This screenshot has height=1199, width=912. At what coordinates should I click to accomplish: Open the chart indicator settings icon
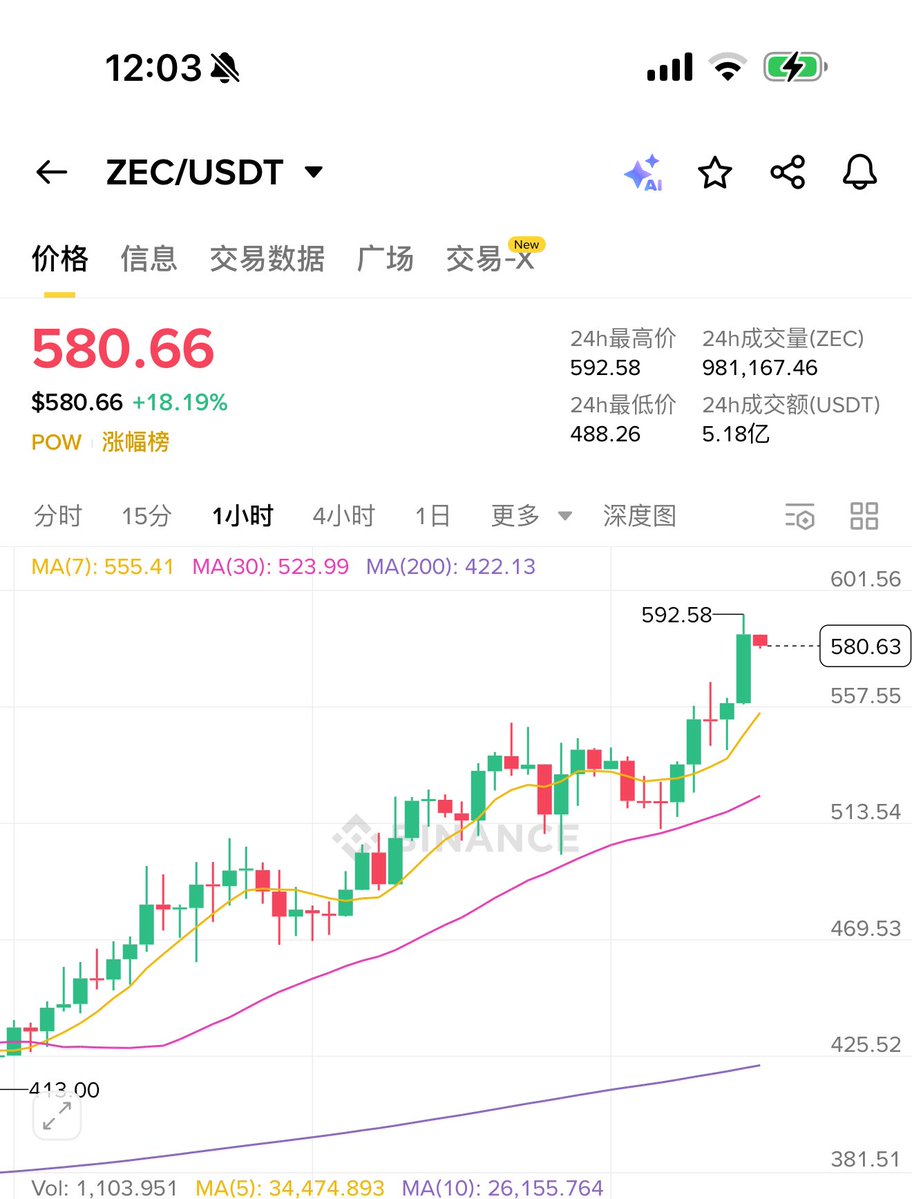click(800, 516)
